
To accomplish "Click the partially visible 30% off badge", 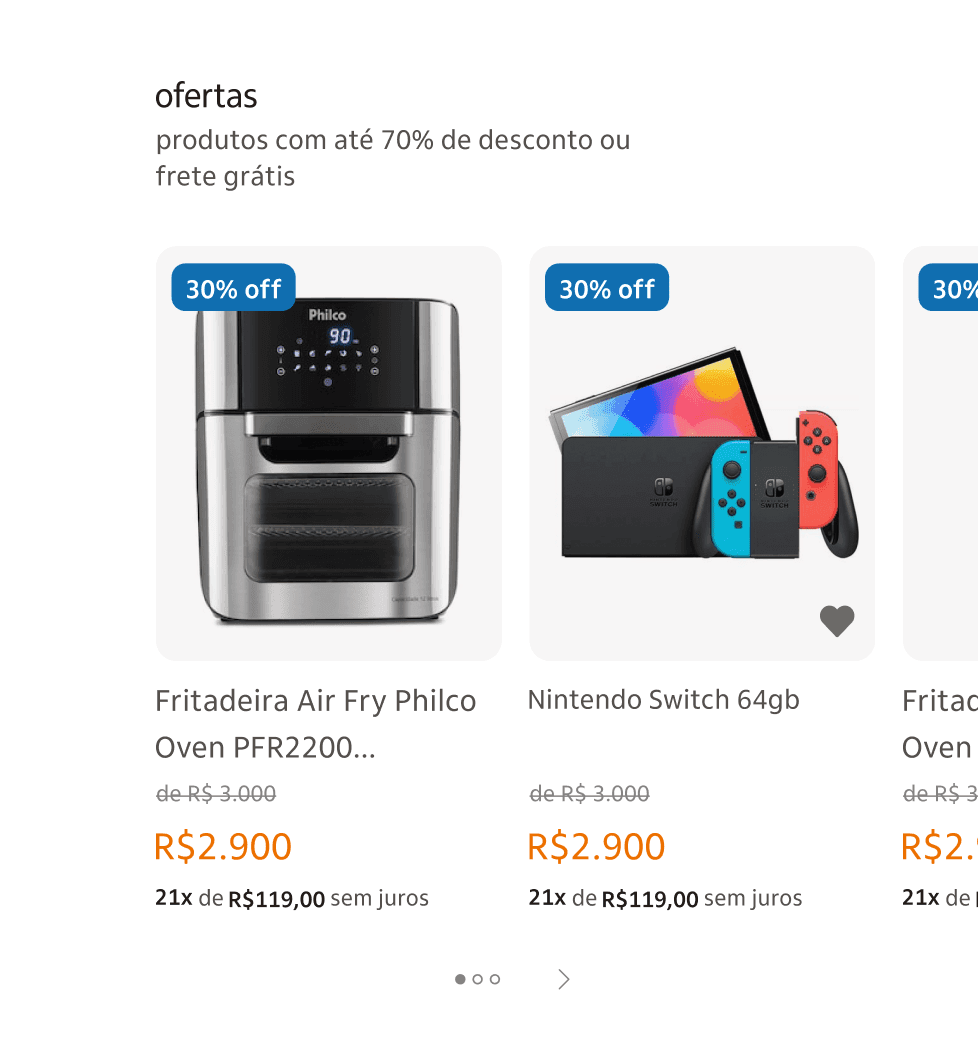I will point(948,289).
